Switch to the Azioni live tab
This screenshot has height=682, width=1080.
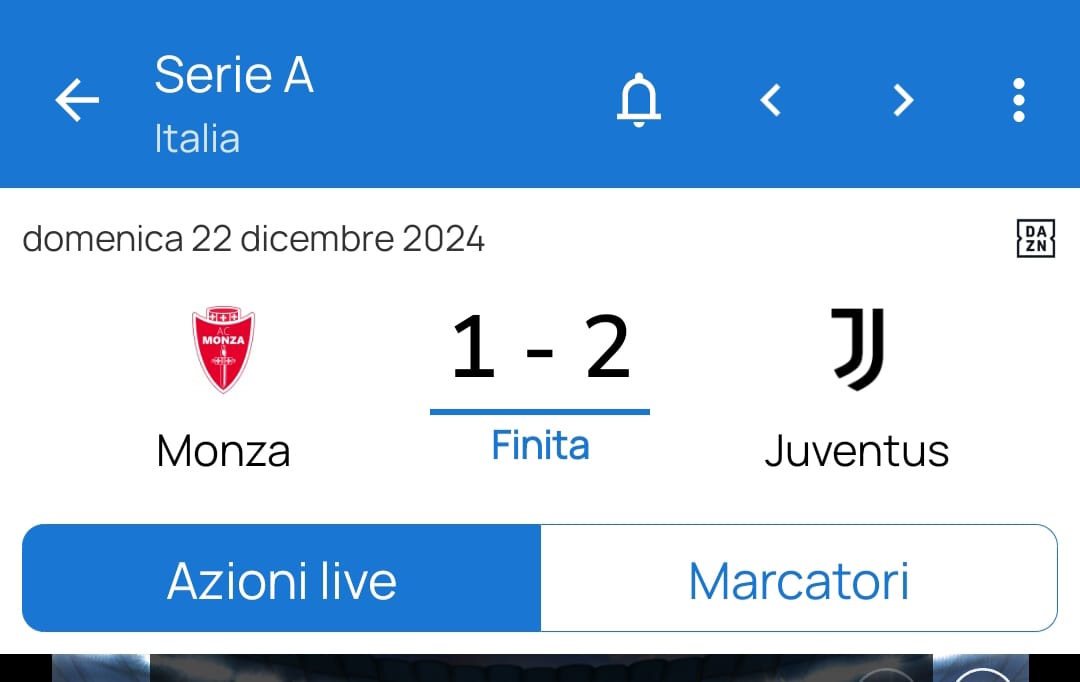[282, 580]
